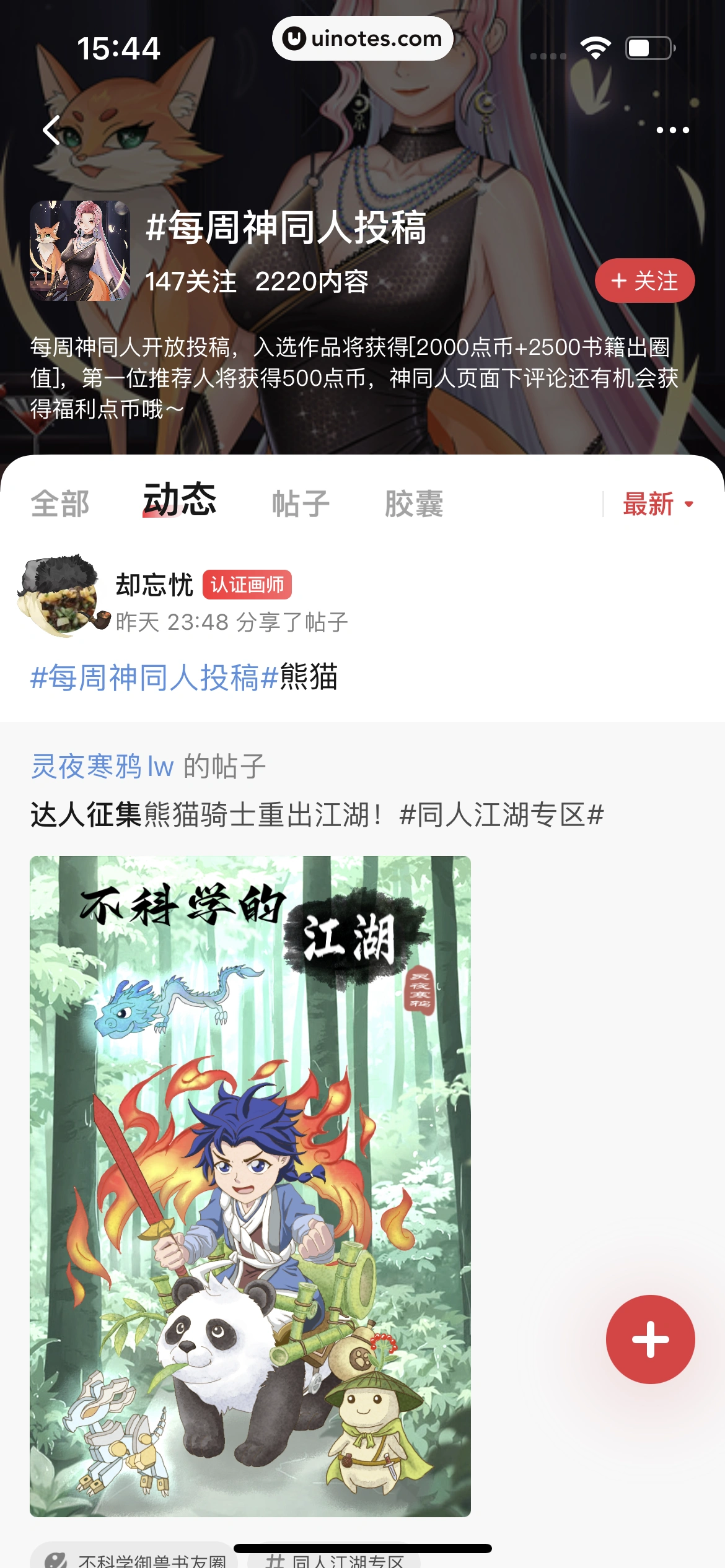This screenshot has width=725, height=1568.
Task: Open the topic avatar image
Action: coord(81,250)
